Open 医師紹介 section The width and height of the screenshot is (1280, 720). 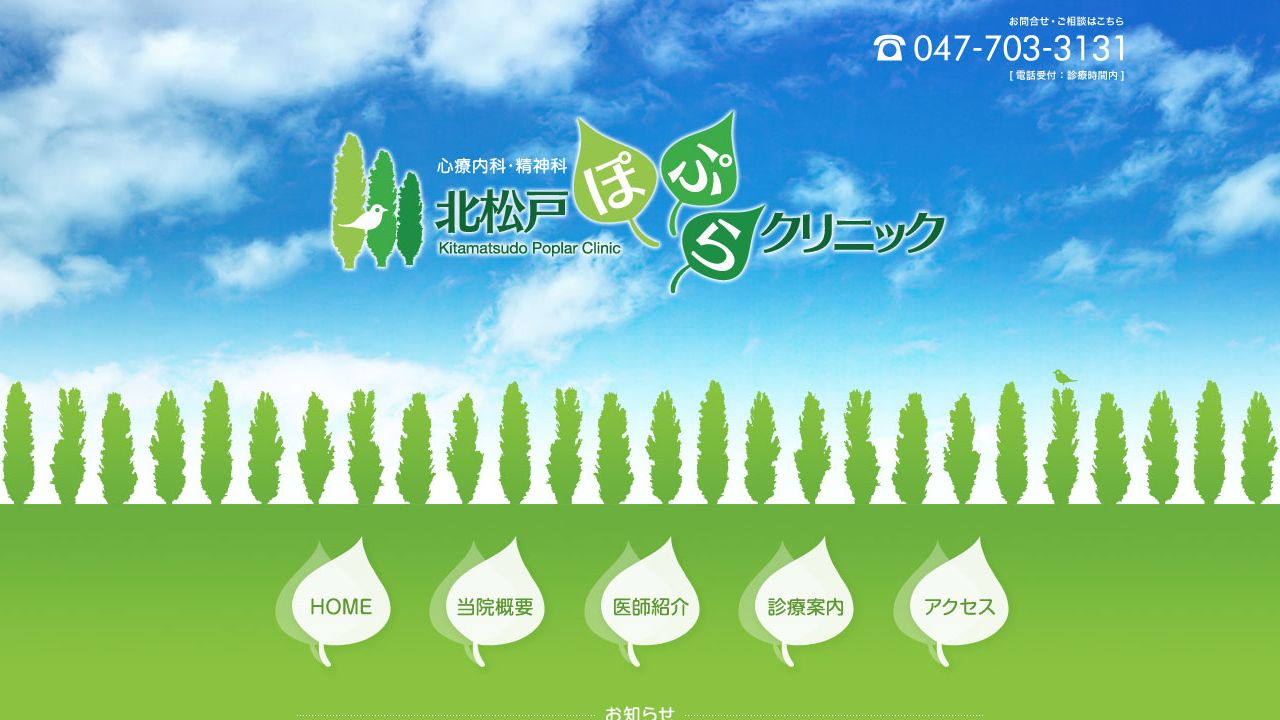pos(650,606)
